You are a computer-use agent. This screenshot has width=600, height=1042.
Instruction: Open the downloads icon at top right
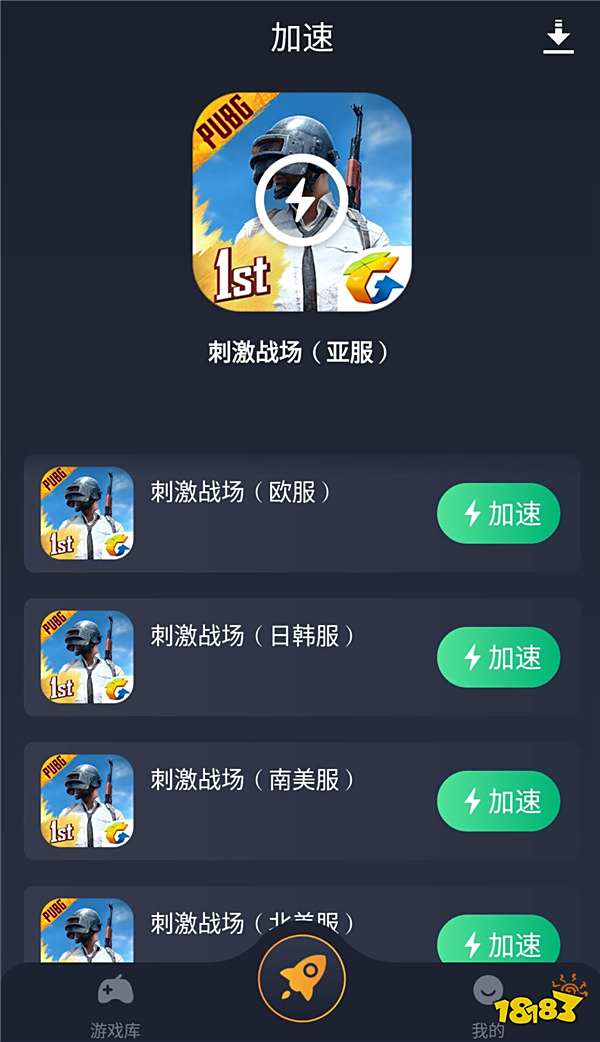coord(558,38)
